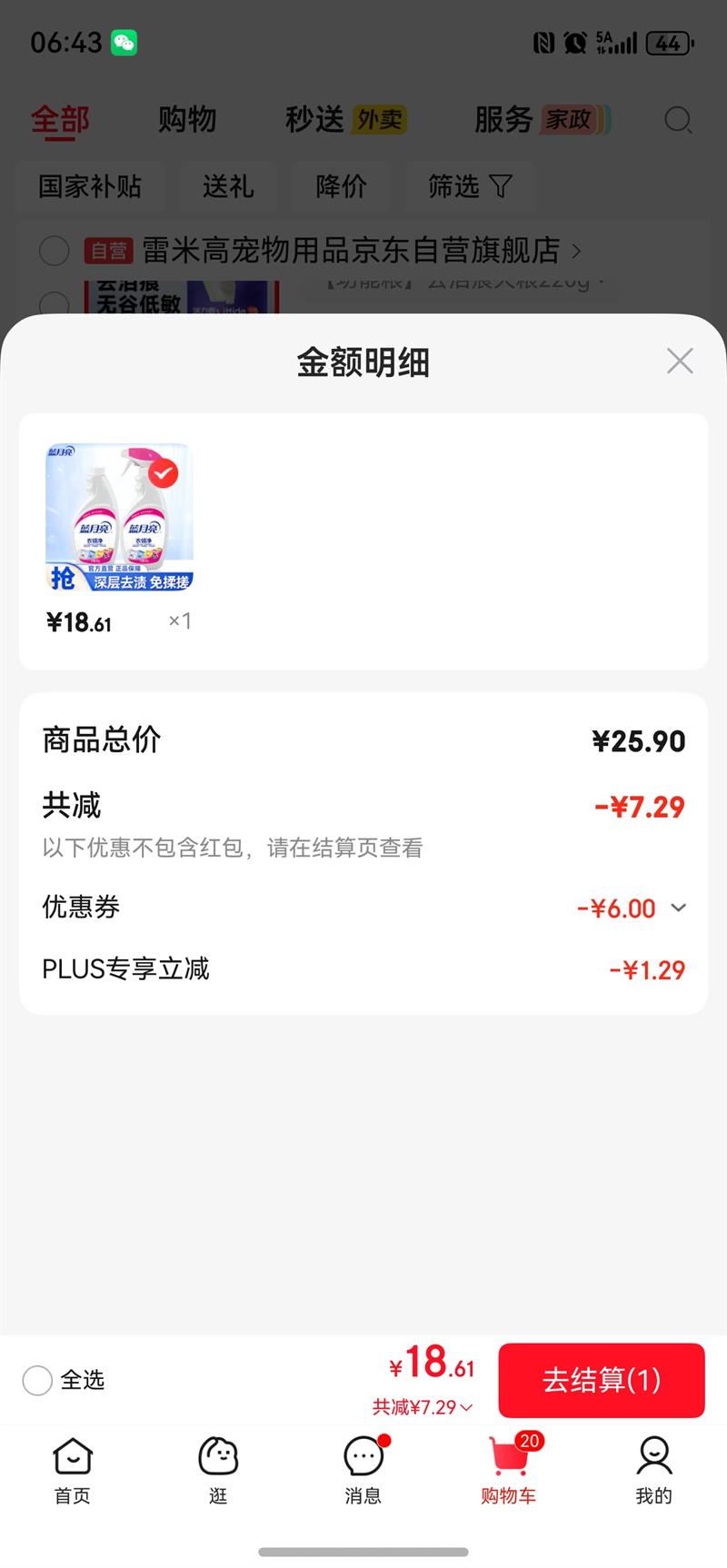The height and width of the screenshot is (1568, 727).
Task: Open the 我的 profile tab
Action: [653, 1470]
